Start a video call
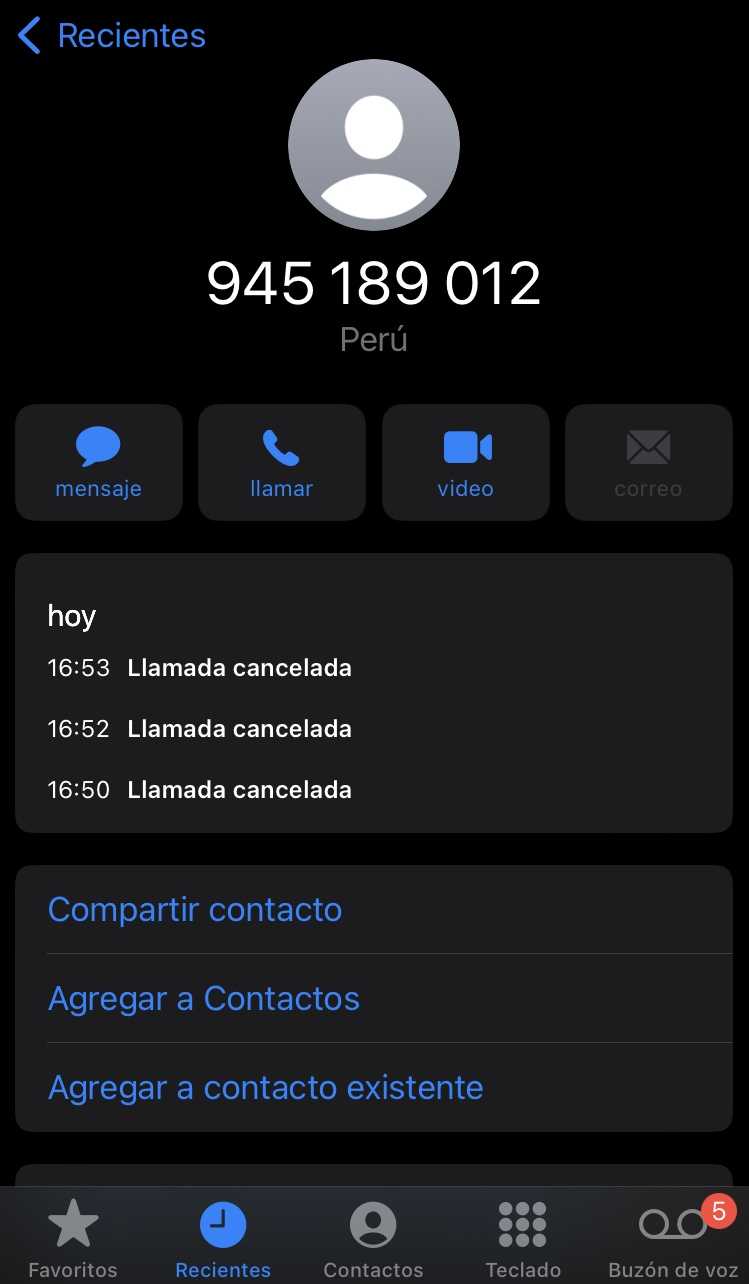 tap(465, 462)
